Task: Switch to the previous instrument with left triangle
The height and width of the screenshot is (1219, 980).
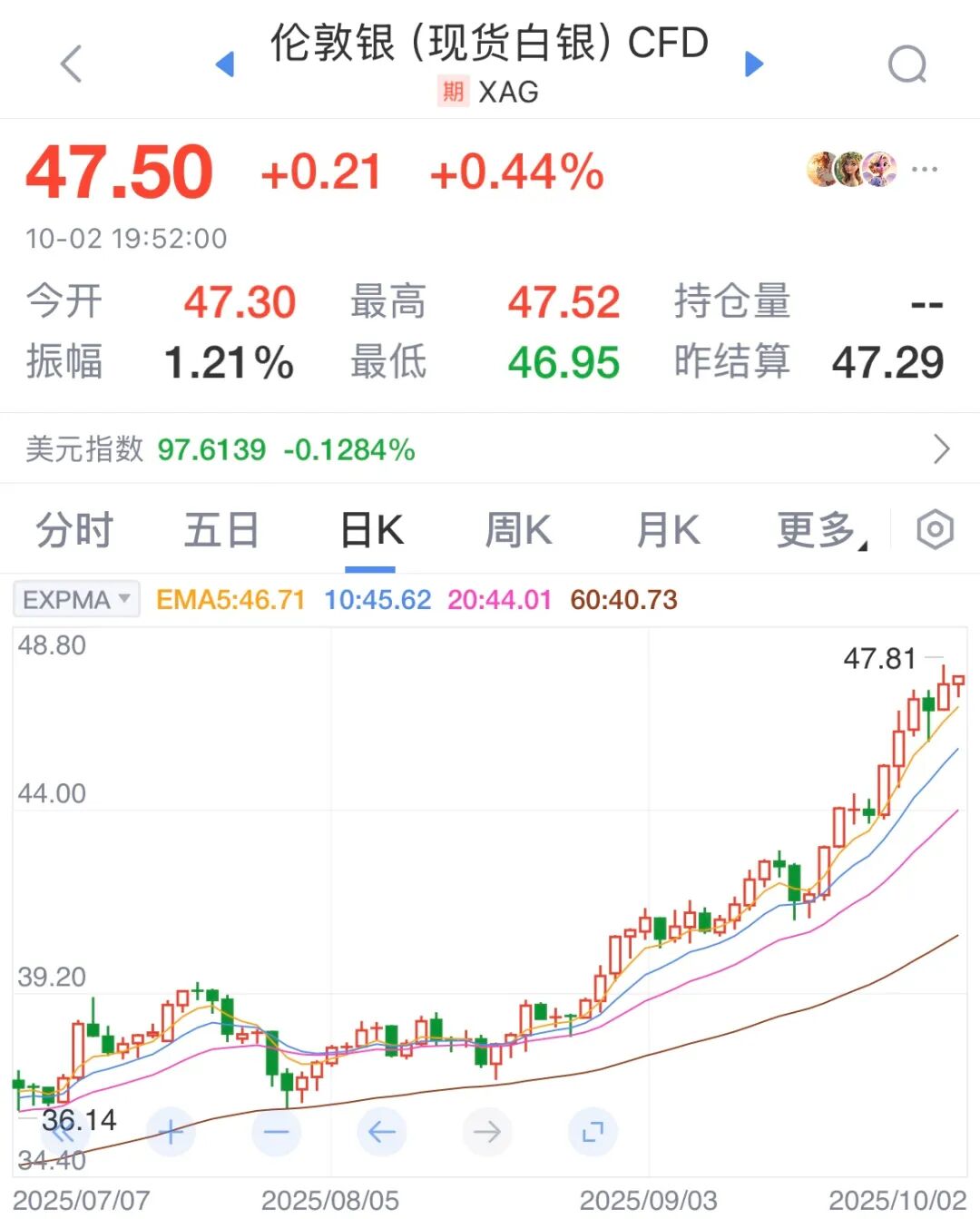Action: pos(225,64)
